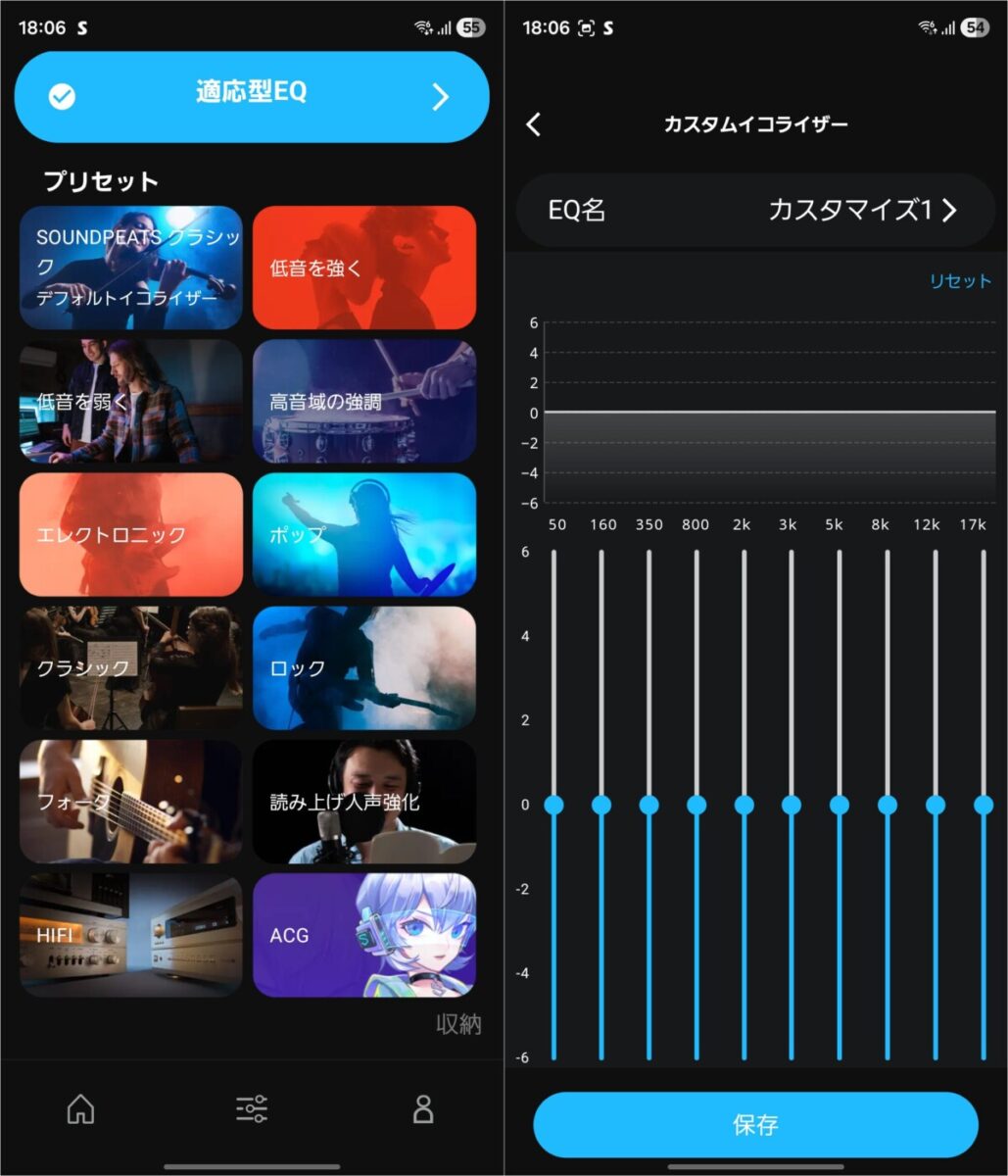Select the ポップ preset card
Image resolution: width=1008 pixels, height=1176 pixels.
(x=364, y=534)
